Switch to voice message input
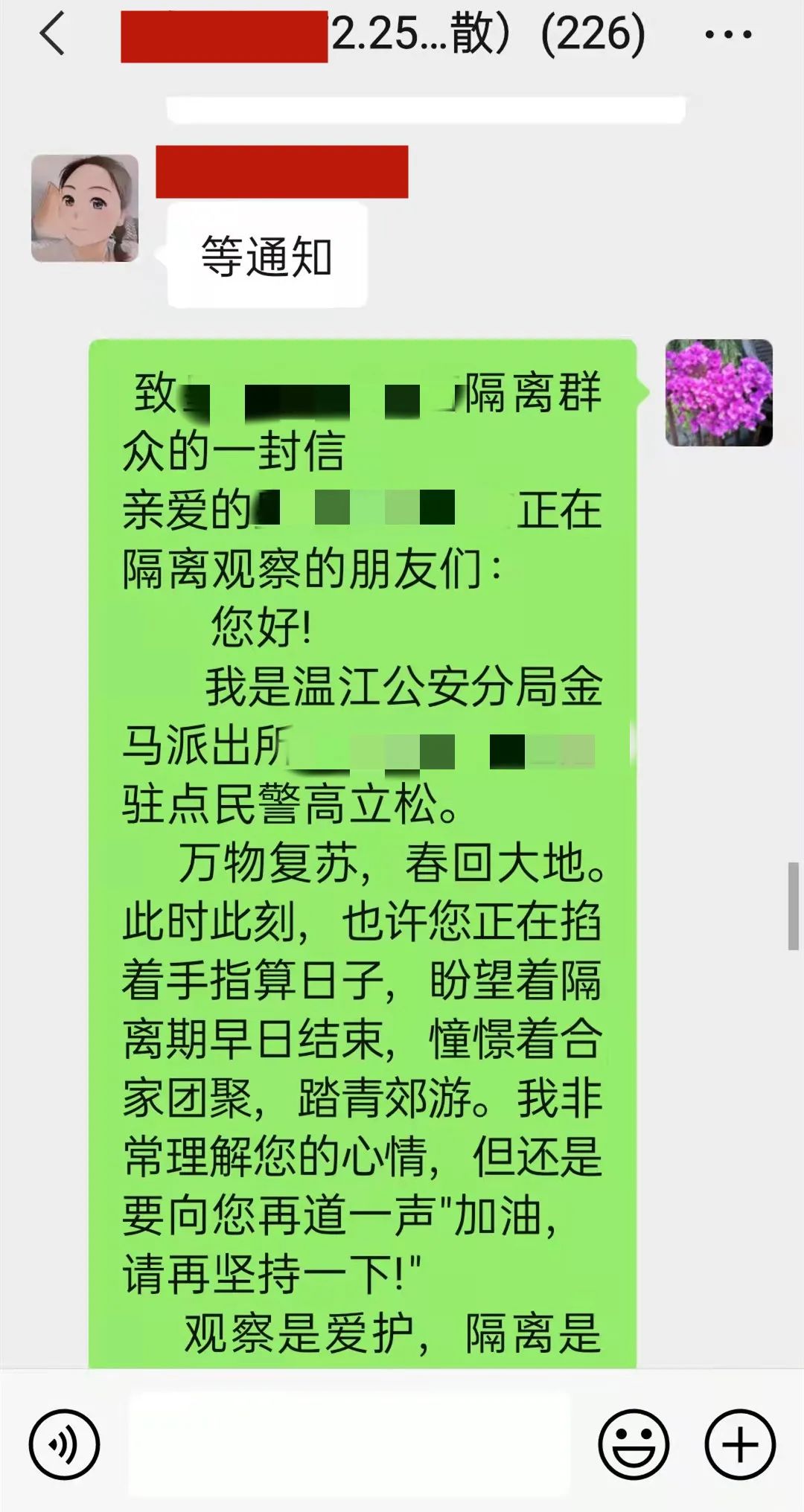804x1512 pixels. 64,1444
